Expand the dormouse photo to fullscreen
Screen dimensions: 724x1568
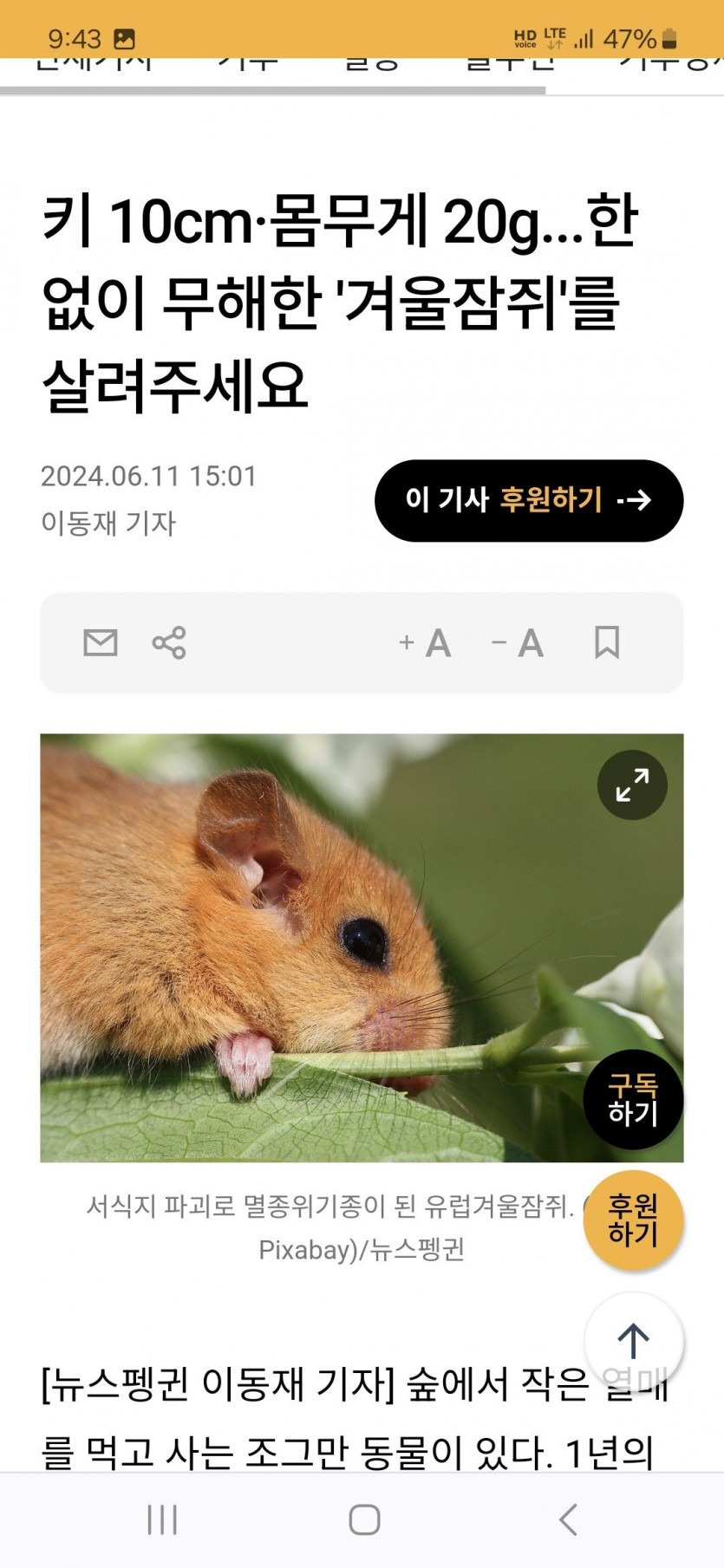(632, 784)
